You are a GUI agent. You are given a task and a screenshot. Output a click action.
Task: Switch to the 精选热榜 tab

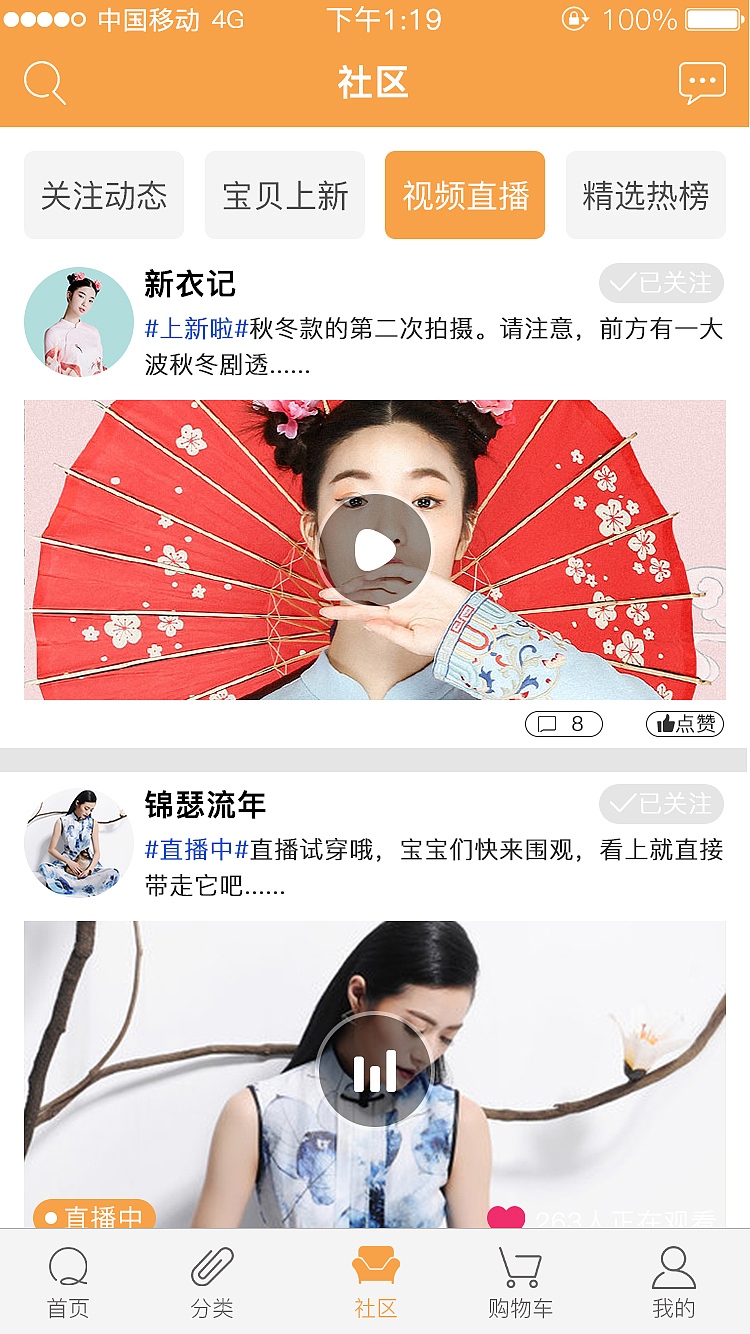pyautogui.click(x=645, y=195)
